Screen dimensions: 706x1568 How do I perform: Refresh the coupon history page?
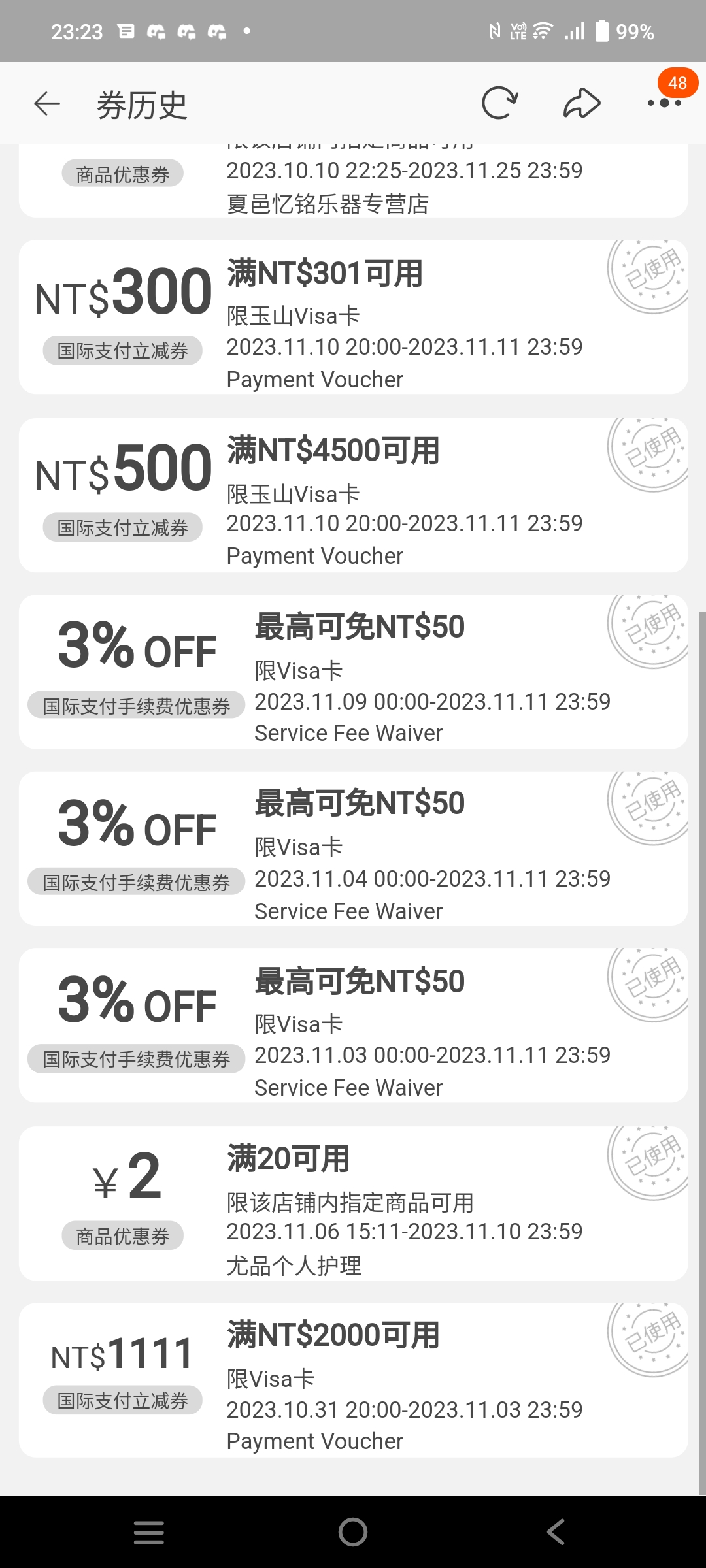coord(500,103)
